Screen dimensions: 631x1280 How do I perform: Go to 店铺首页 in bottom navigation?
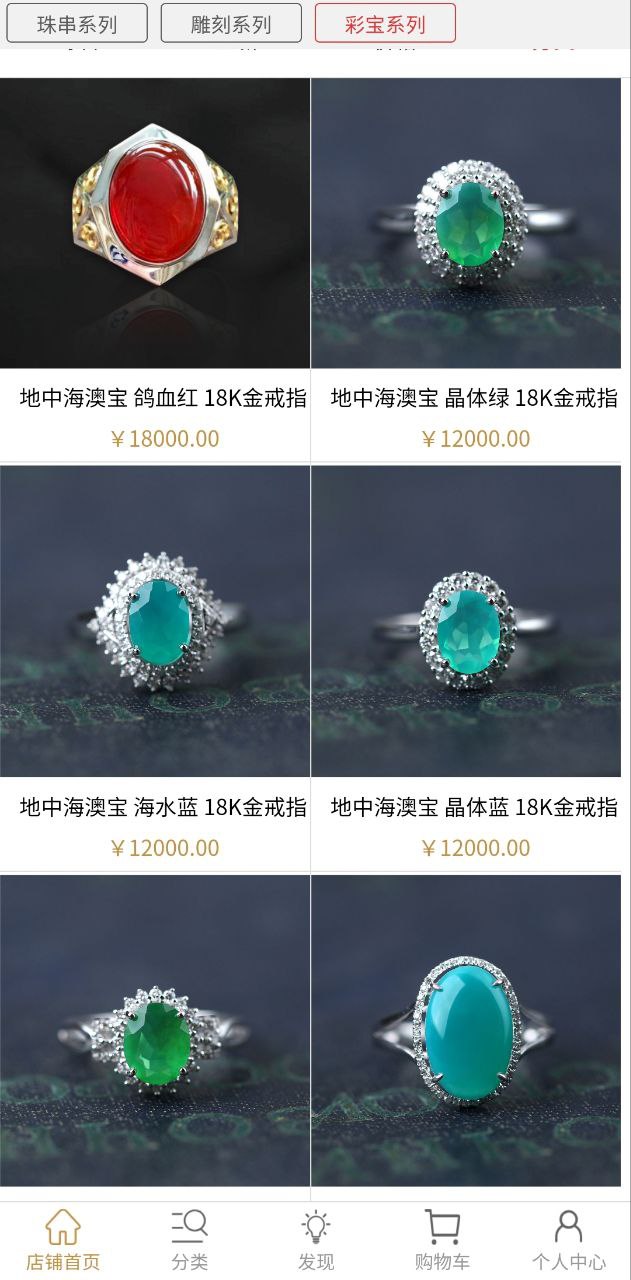pos(63,1239)
